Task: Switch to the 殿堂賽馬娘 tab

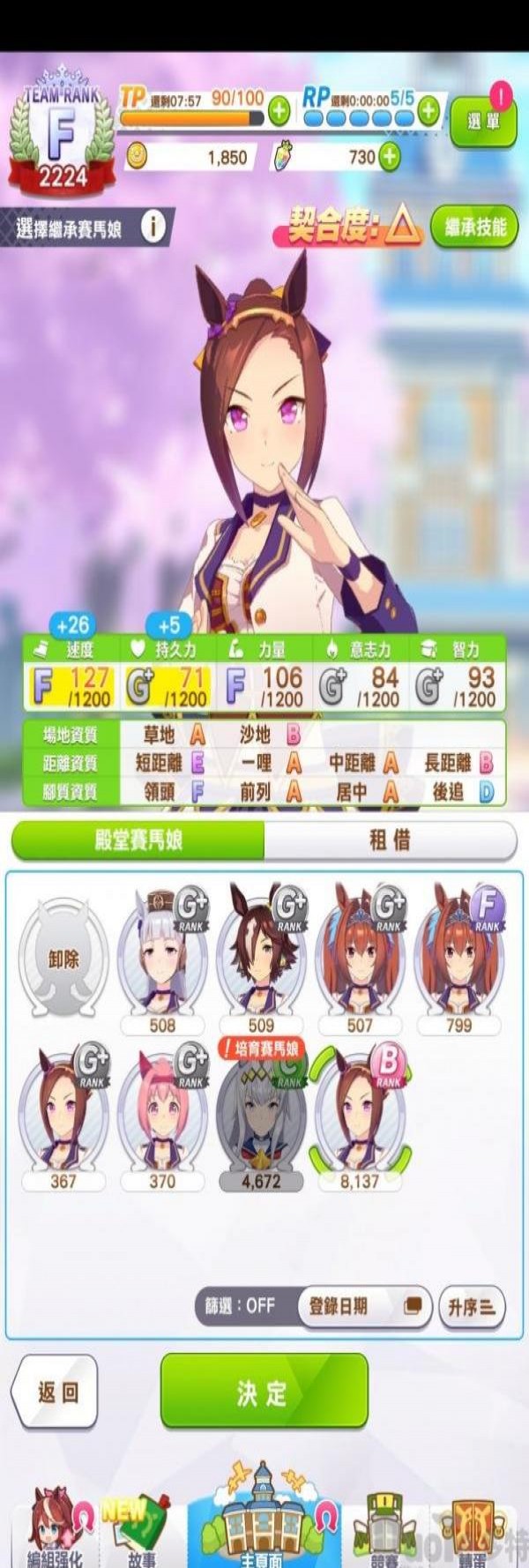Action: click(138, 840)
